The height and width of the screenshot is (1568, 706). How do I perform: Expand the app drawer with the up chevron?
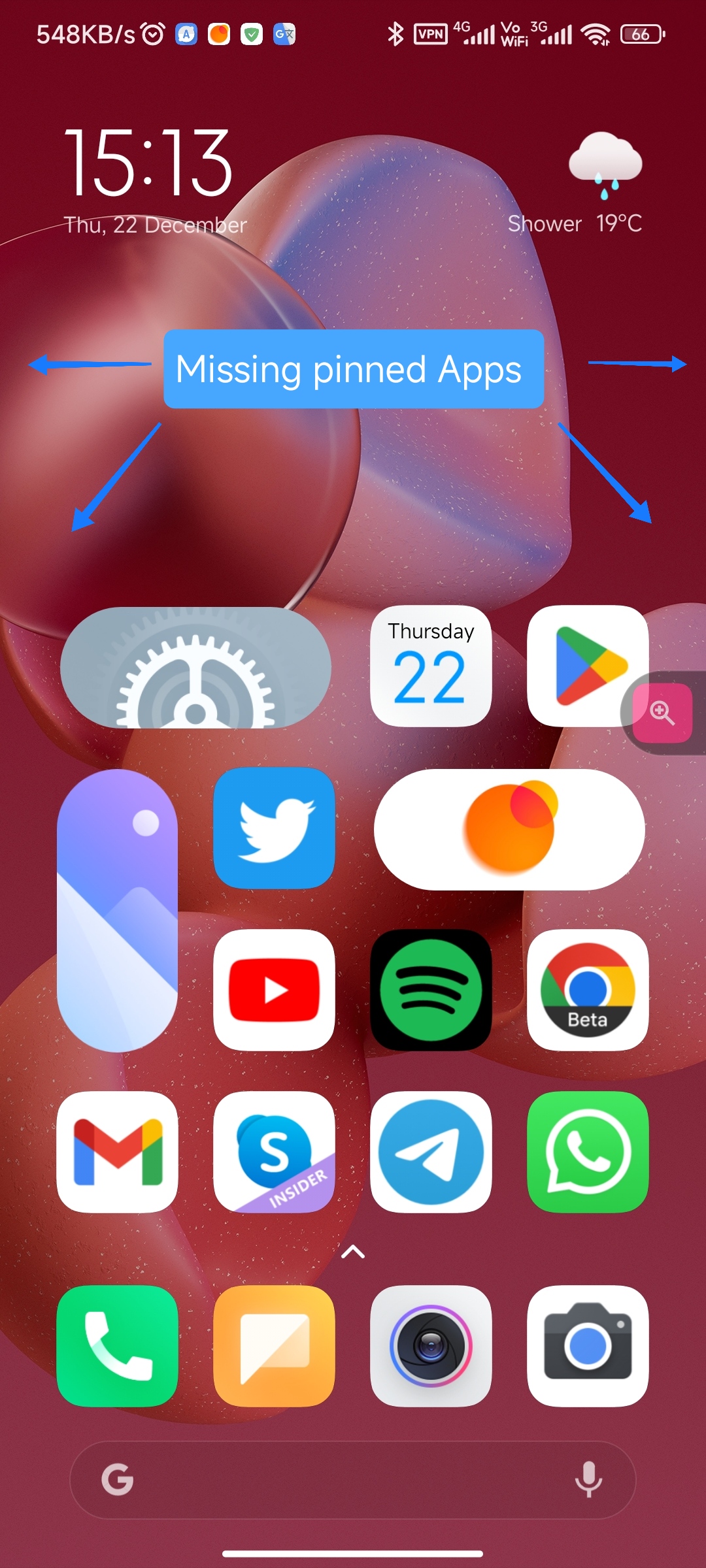353,1252
